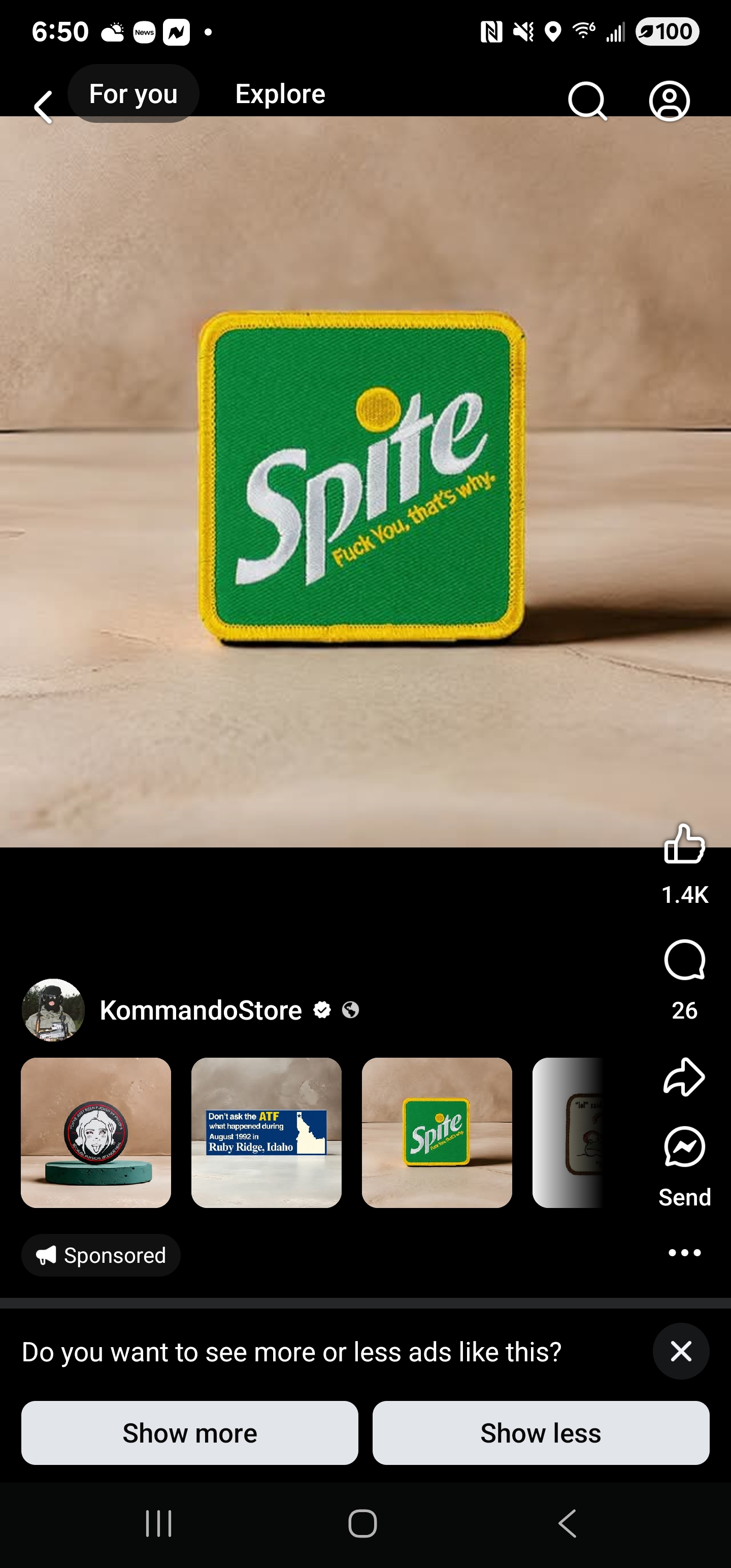Select the brown patch thumbnail at the end
731x1568 pixels.
tap(567, 1132)
